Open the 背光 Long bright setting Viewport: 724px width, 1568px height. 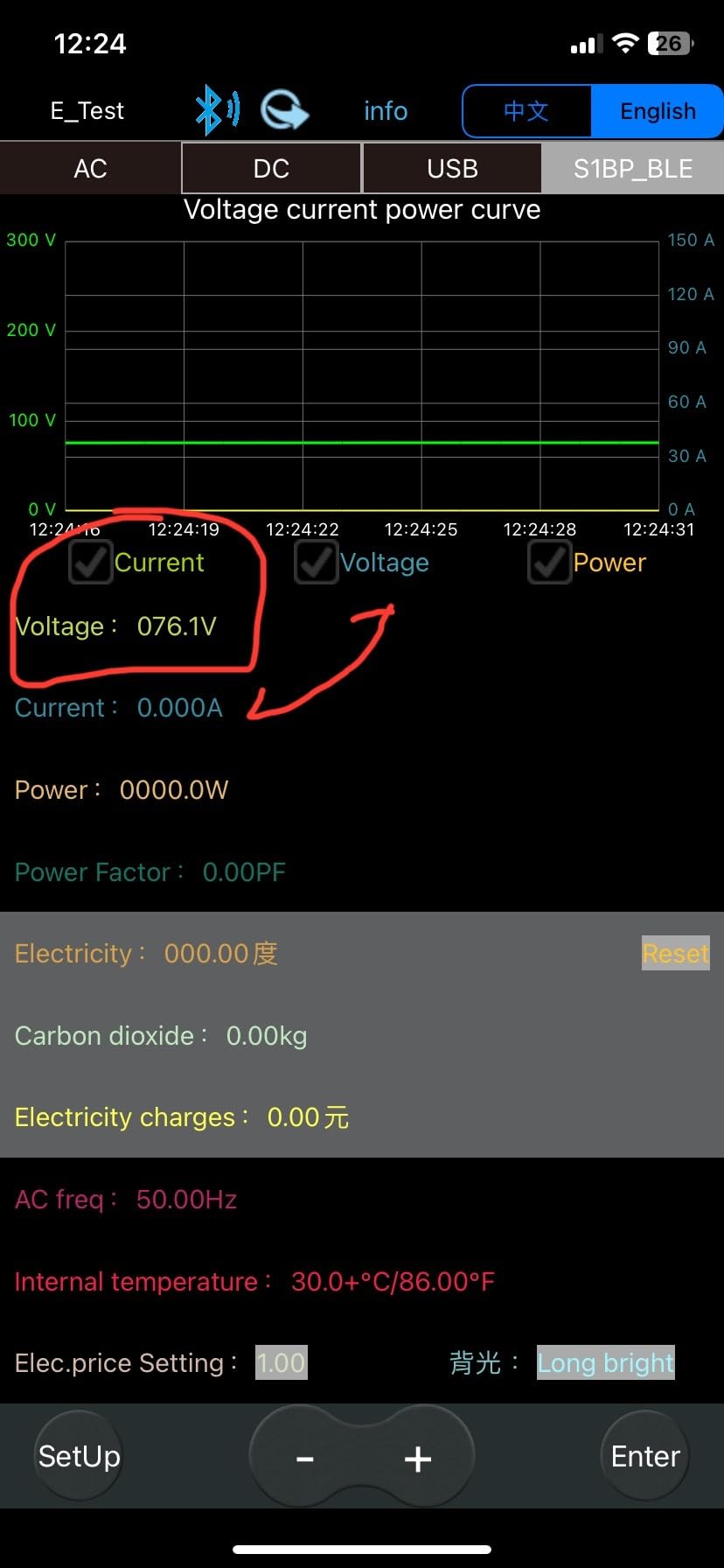605,1362
